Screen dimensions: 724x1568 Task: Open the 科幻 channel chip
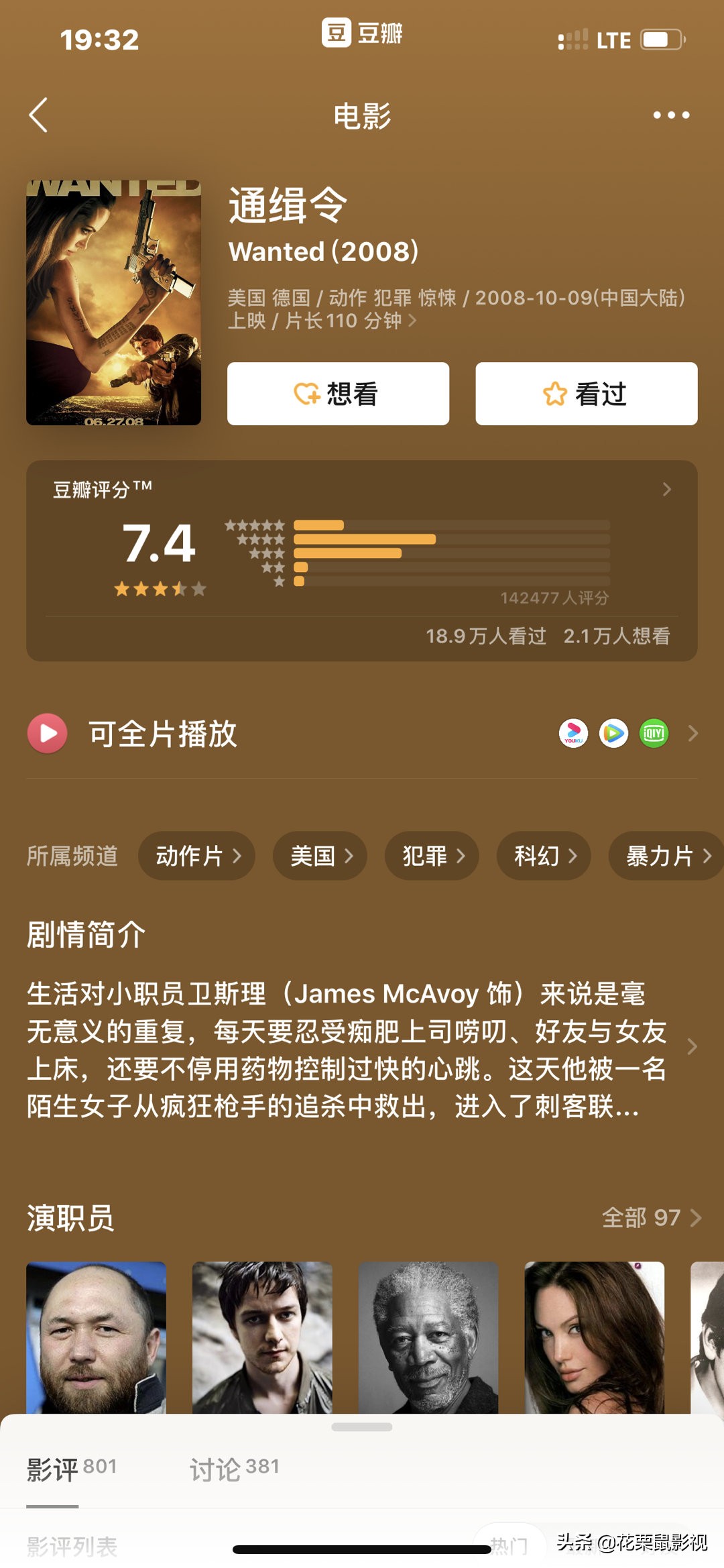pyautogui.click(x=543, y=856)
